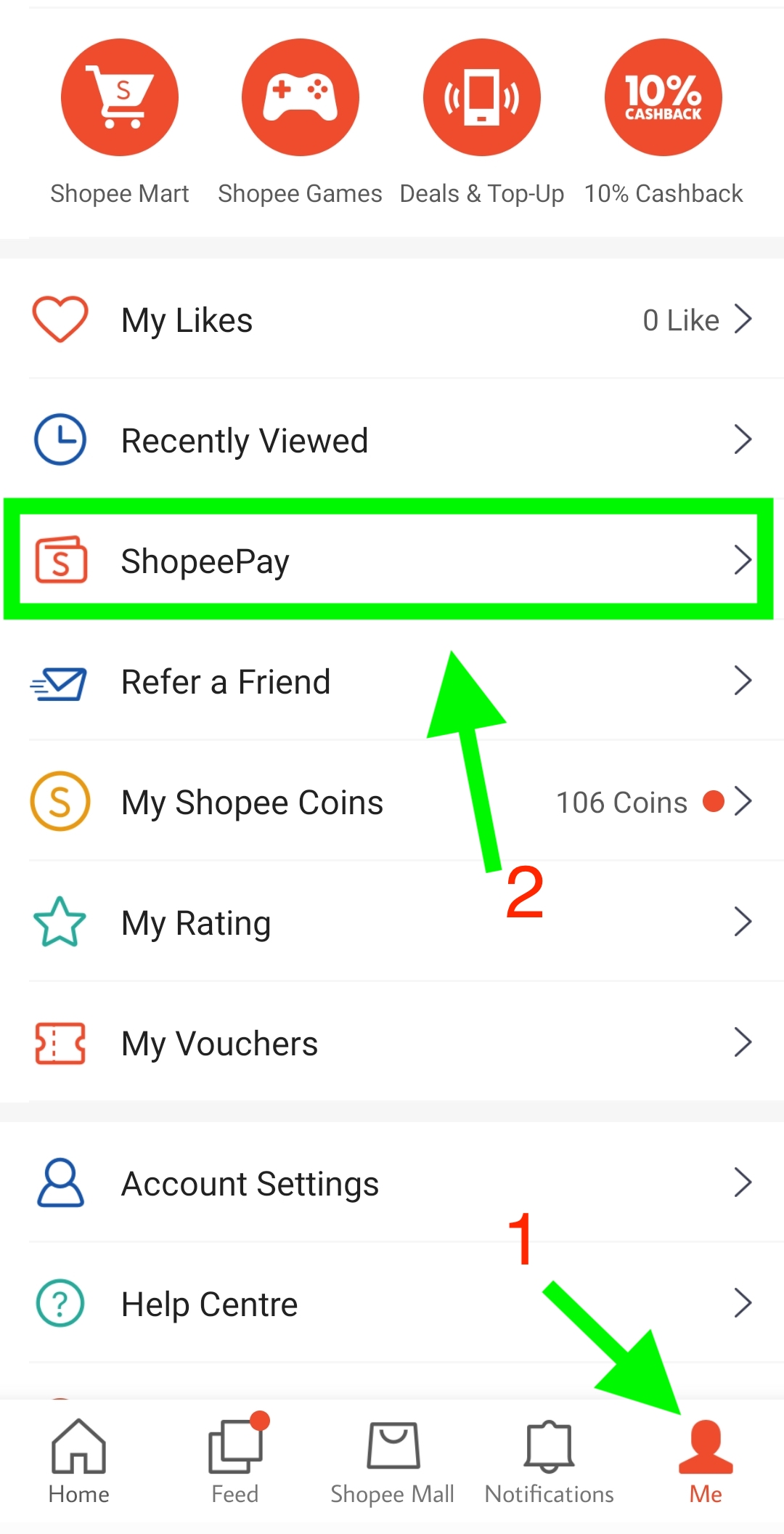Open the Refer a Friend chevron
Image resolution: width=784 pixels, height=1534 pixels.
(x=743, y=681)
